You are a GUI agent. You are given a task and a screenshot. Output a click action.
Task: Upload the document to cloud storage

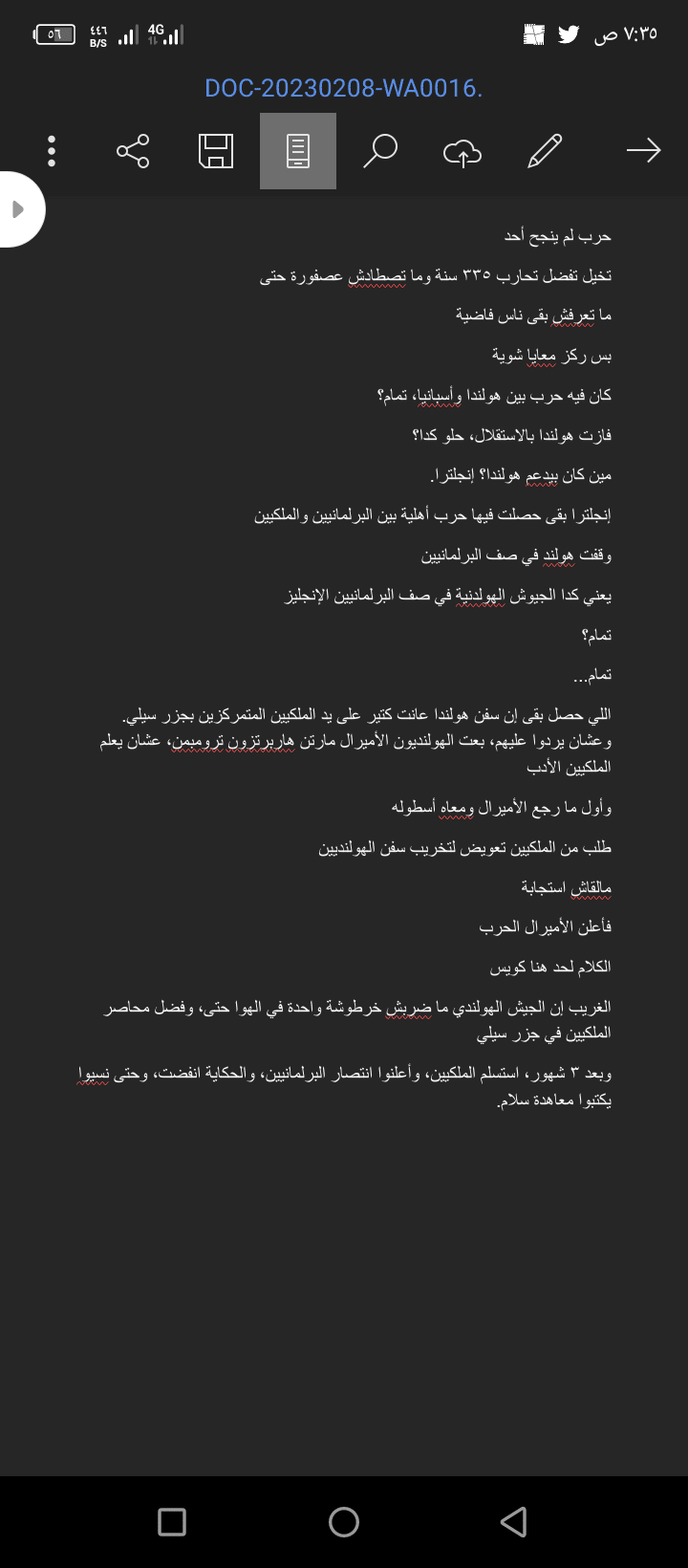tap(462, 150)
